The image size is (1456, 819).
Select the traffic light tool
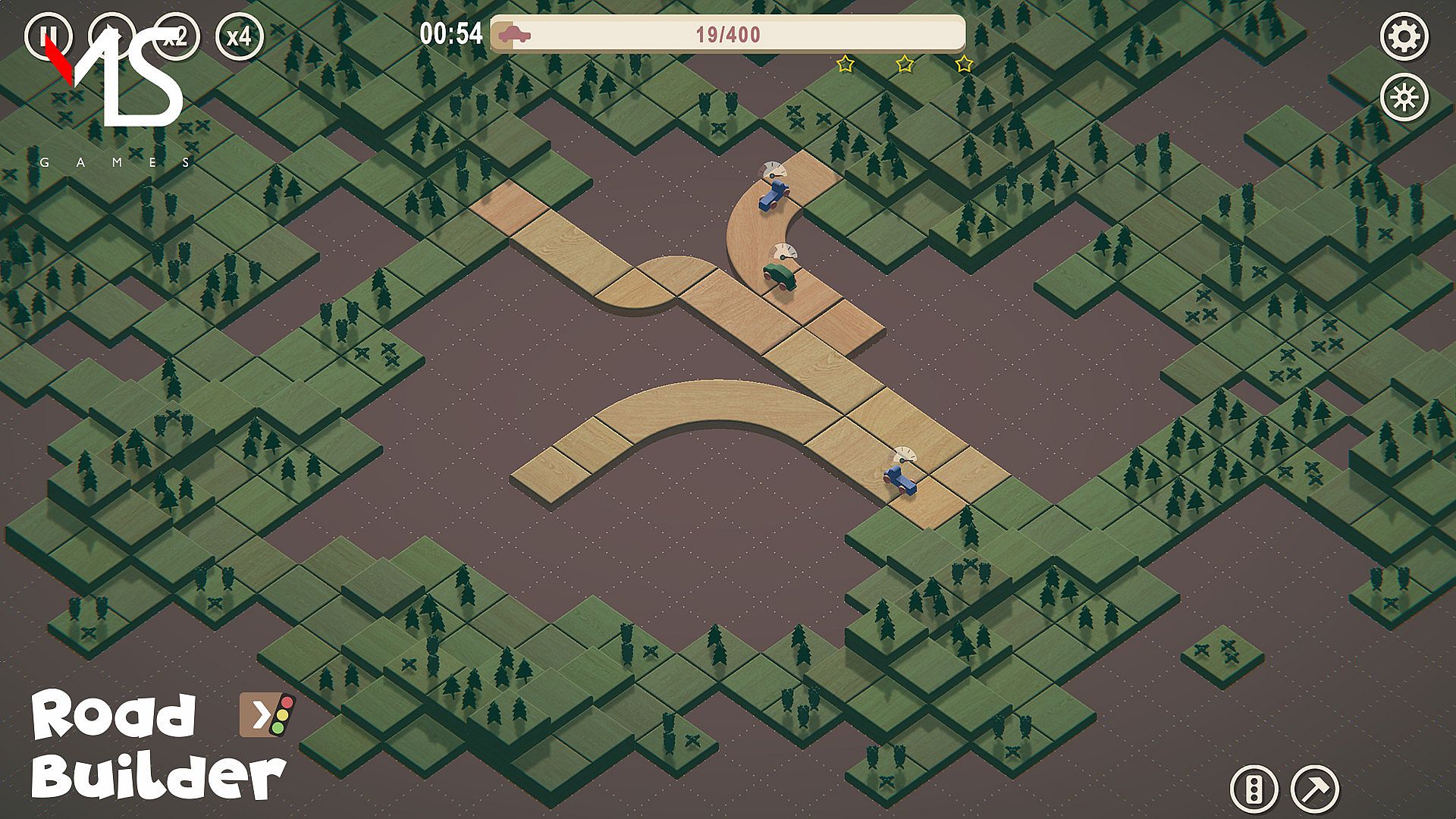[x=1253, y=789]
